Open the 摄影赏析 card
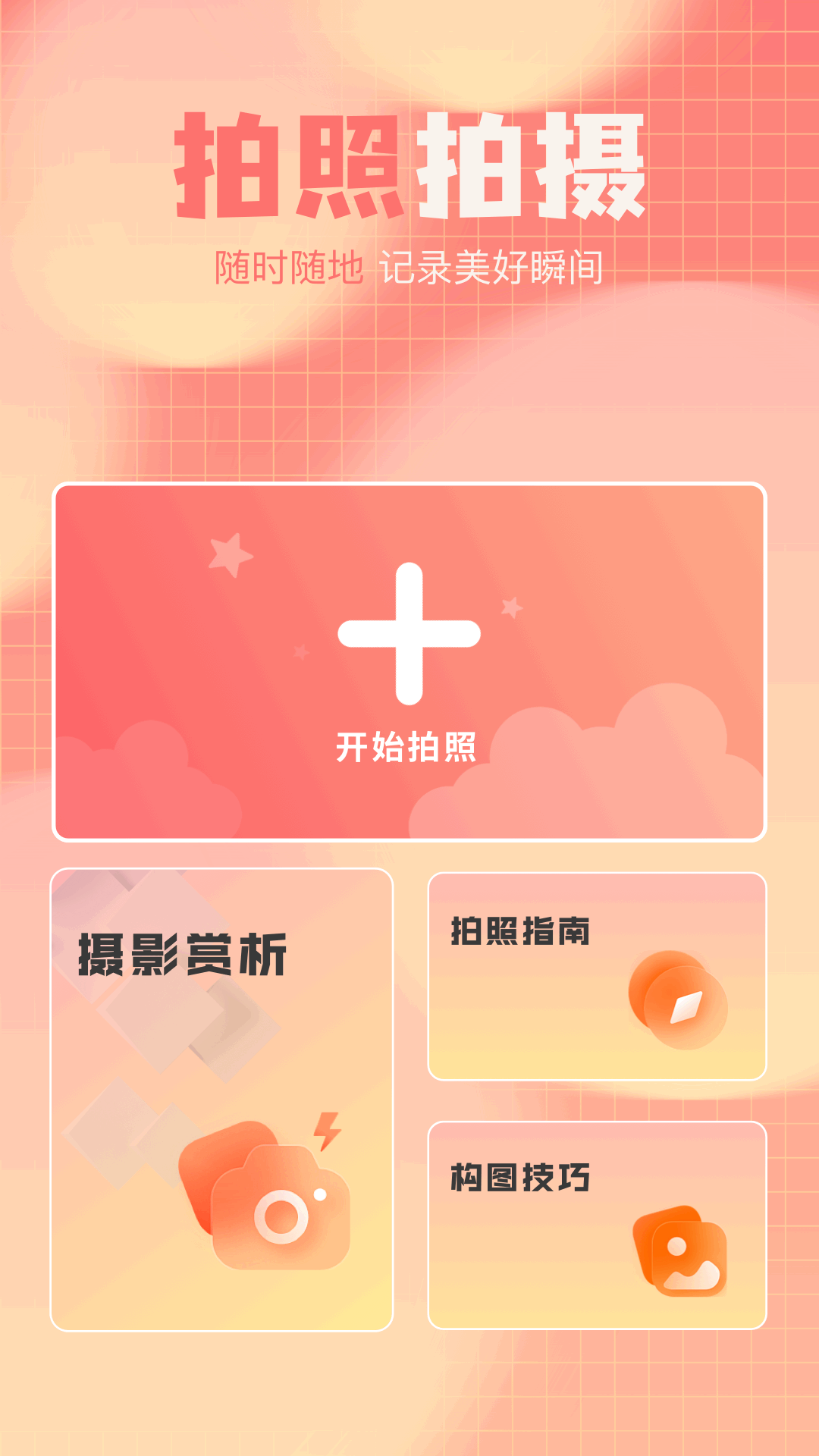This screenshot has width=819, height=1456. click(221, 1100)
